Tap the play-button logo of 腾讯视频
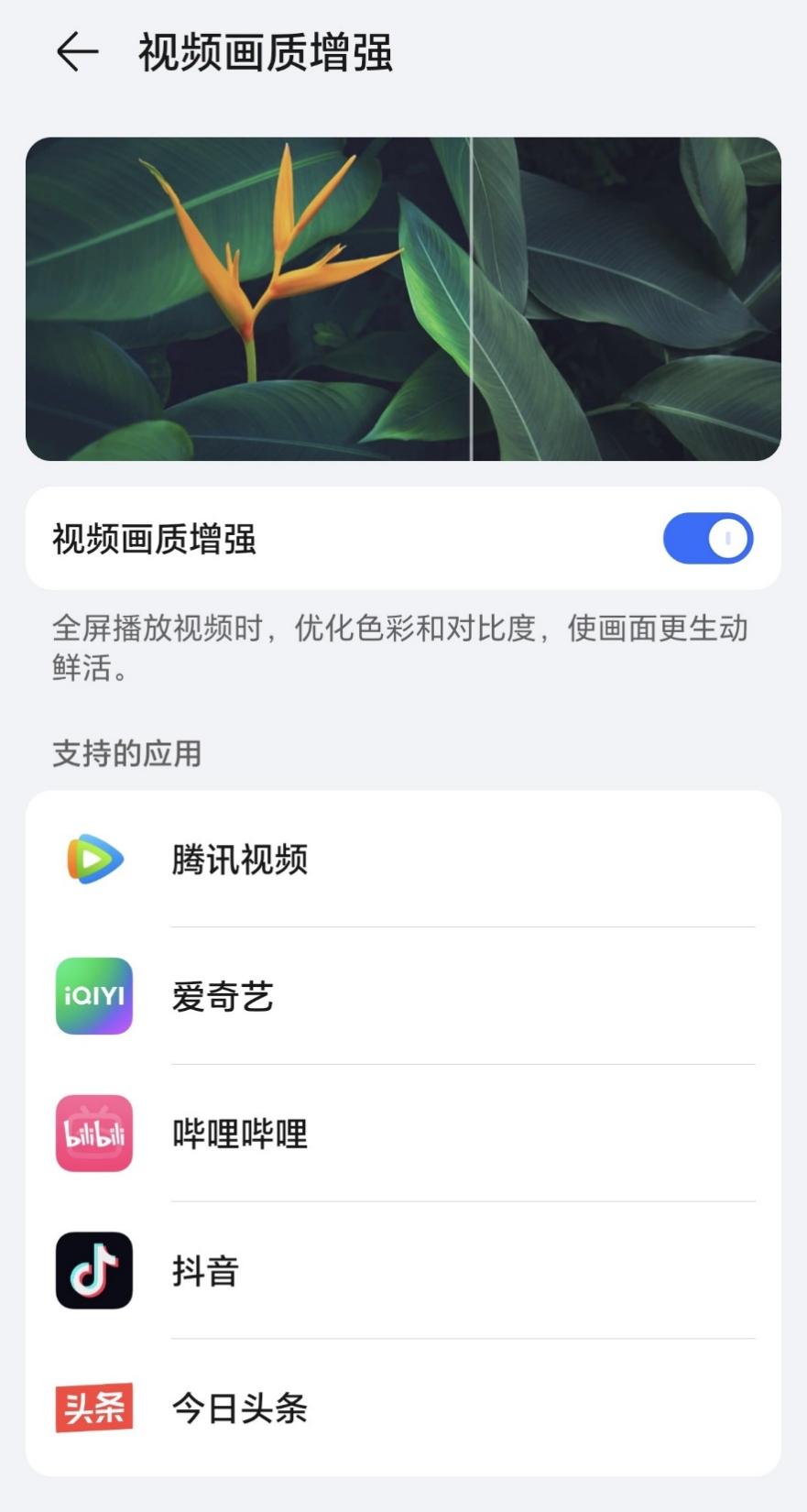 pyautogui.click(x=93, y=860)
